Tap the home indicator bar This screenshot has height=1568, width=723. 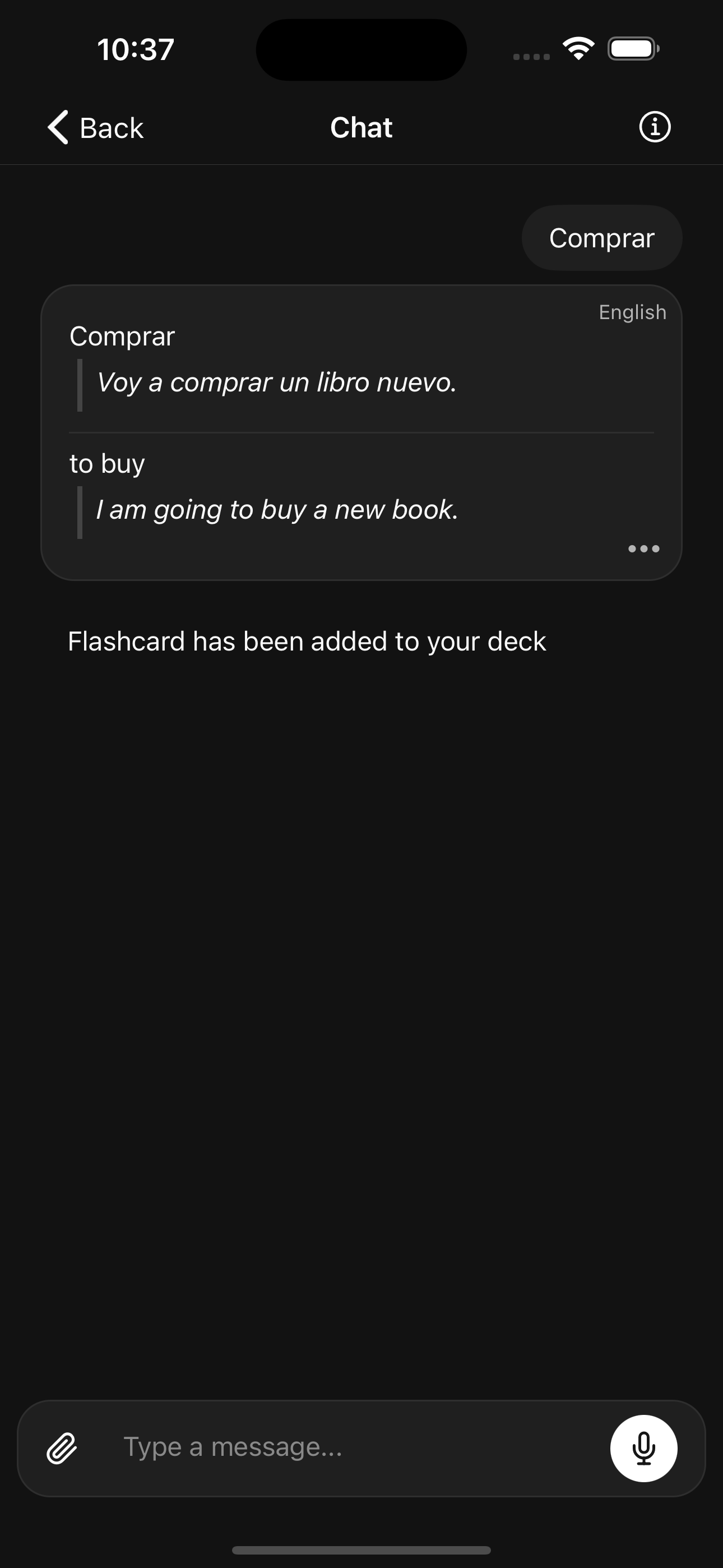tap(361, 1551)
